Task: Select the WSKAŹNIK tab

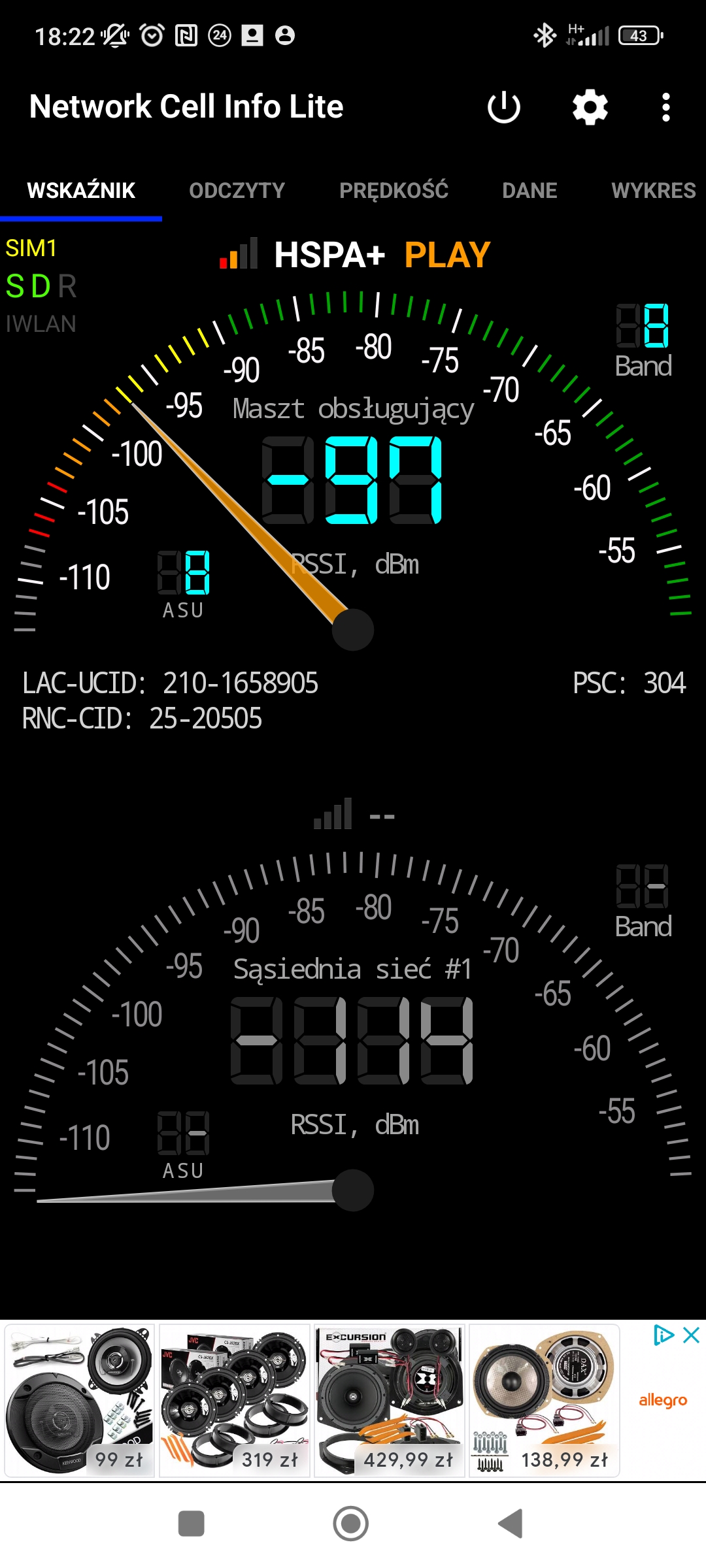Action: click(81, 191)
